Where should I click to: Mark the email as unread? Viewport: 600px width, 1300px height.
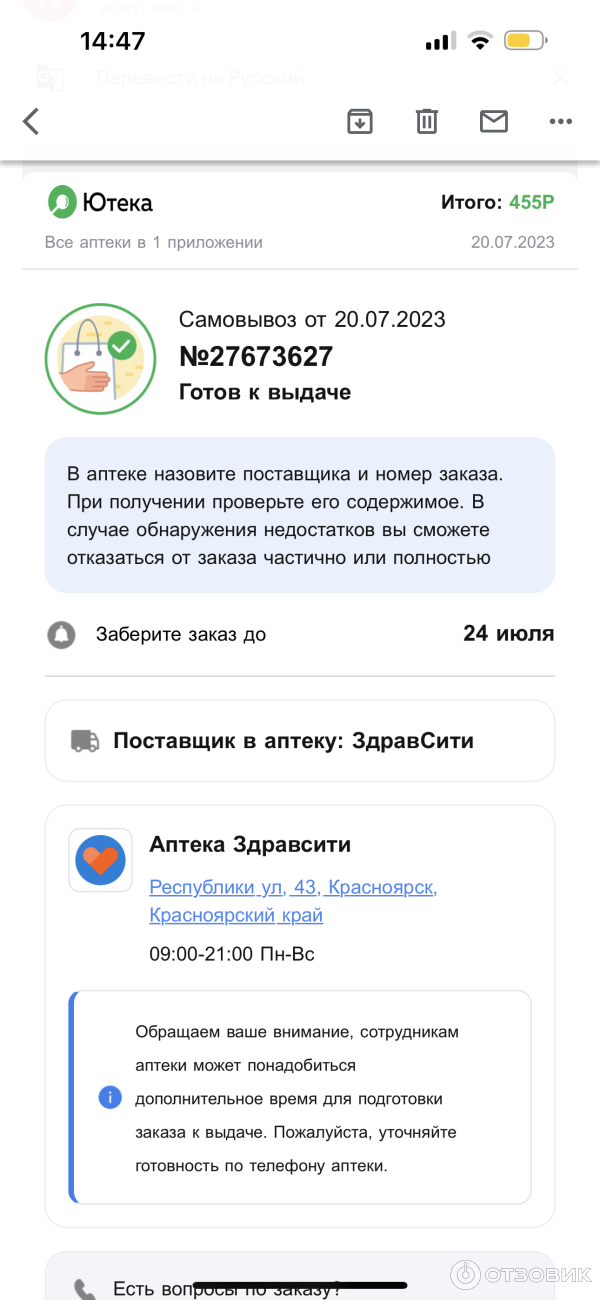(494, 122)
